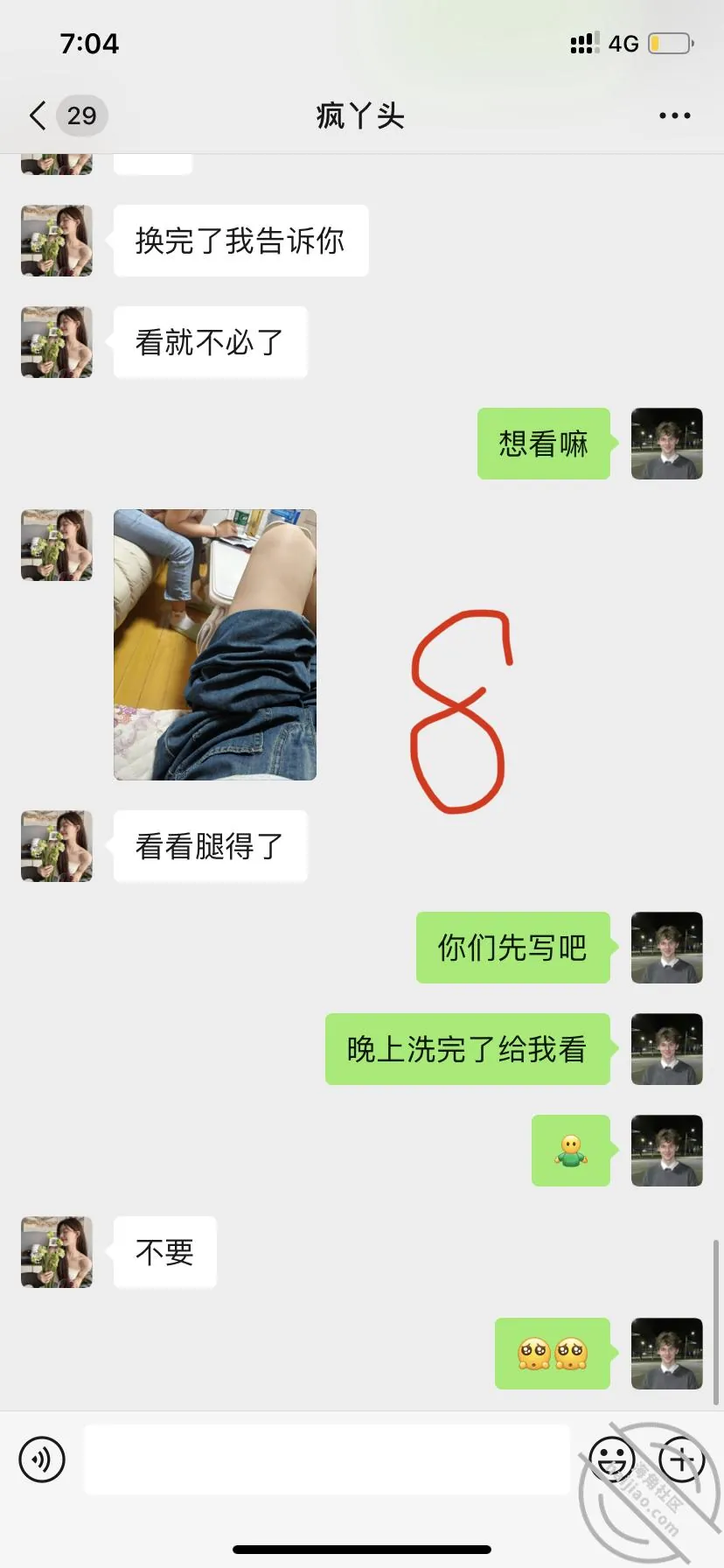Tap the message text field
This screenshot has width=724, height=1568.
[x=326, y=1459]
